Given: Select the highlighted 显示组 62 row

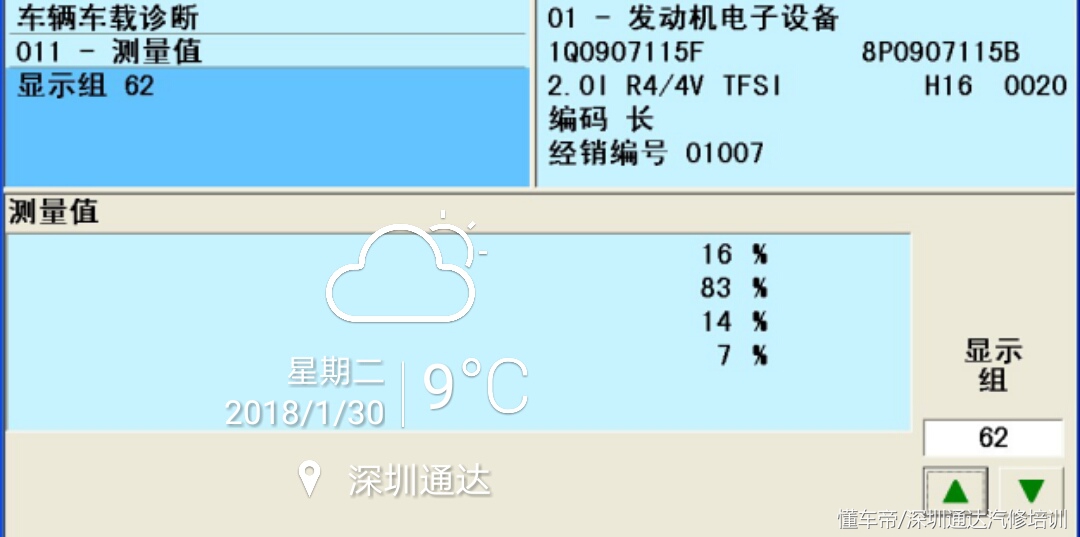Looking at the screenshot, I should (266, 86).
